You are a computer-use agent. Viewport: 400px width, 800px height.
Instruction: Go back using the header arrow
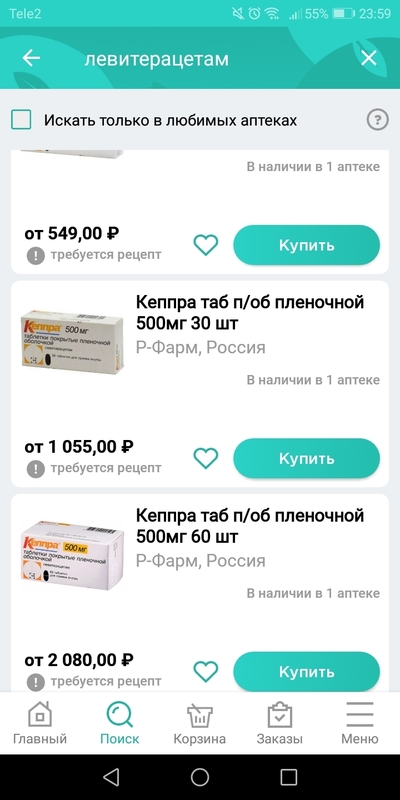31,58
